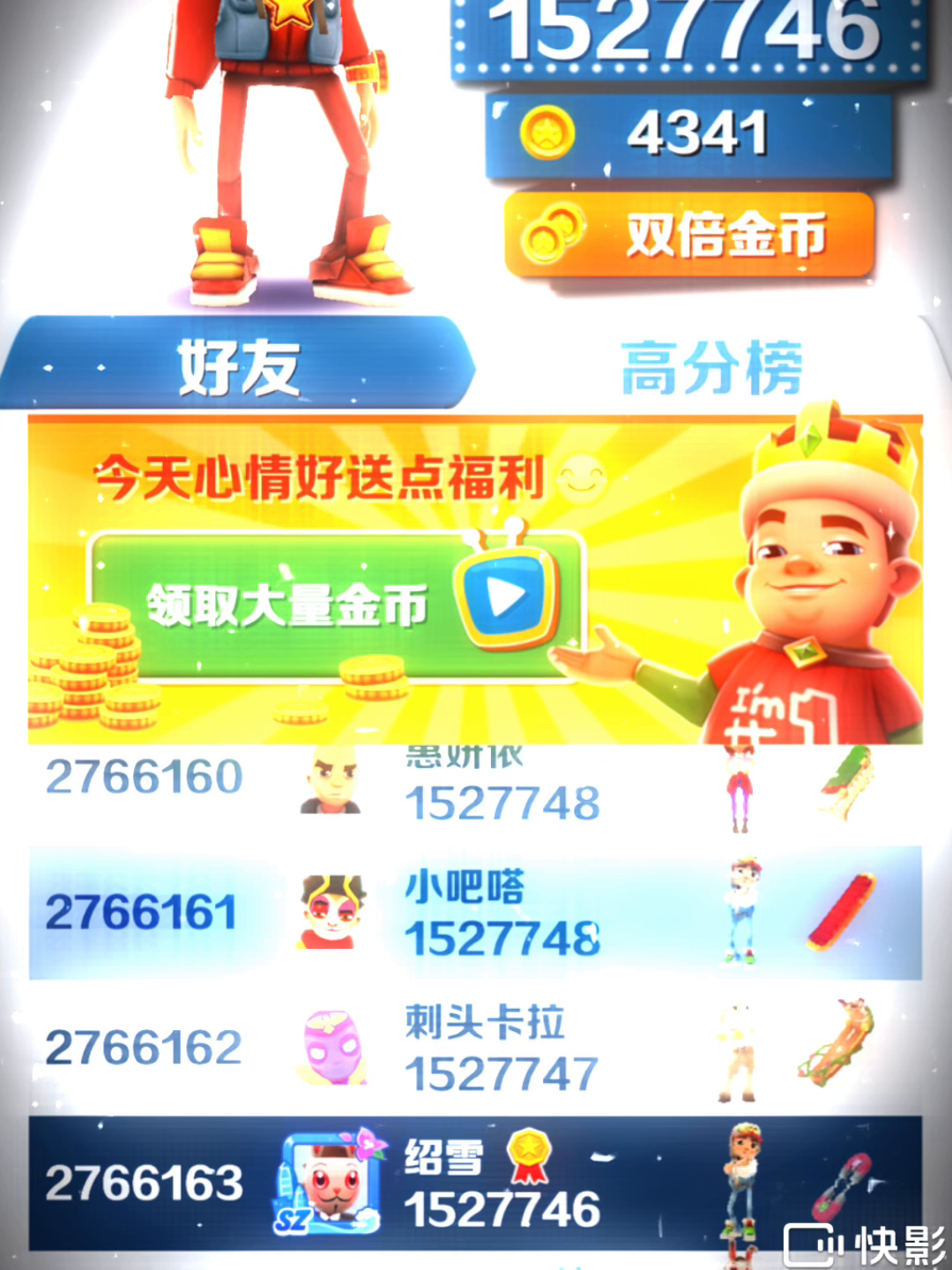Screen dimensions: 952x1270
Task: Open leaderboard entry for 绍雪
Action: click(x=476, y=1182)
